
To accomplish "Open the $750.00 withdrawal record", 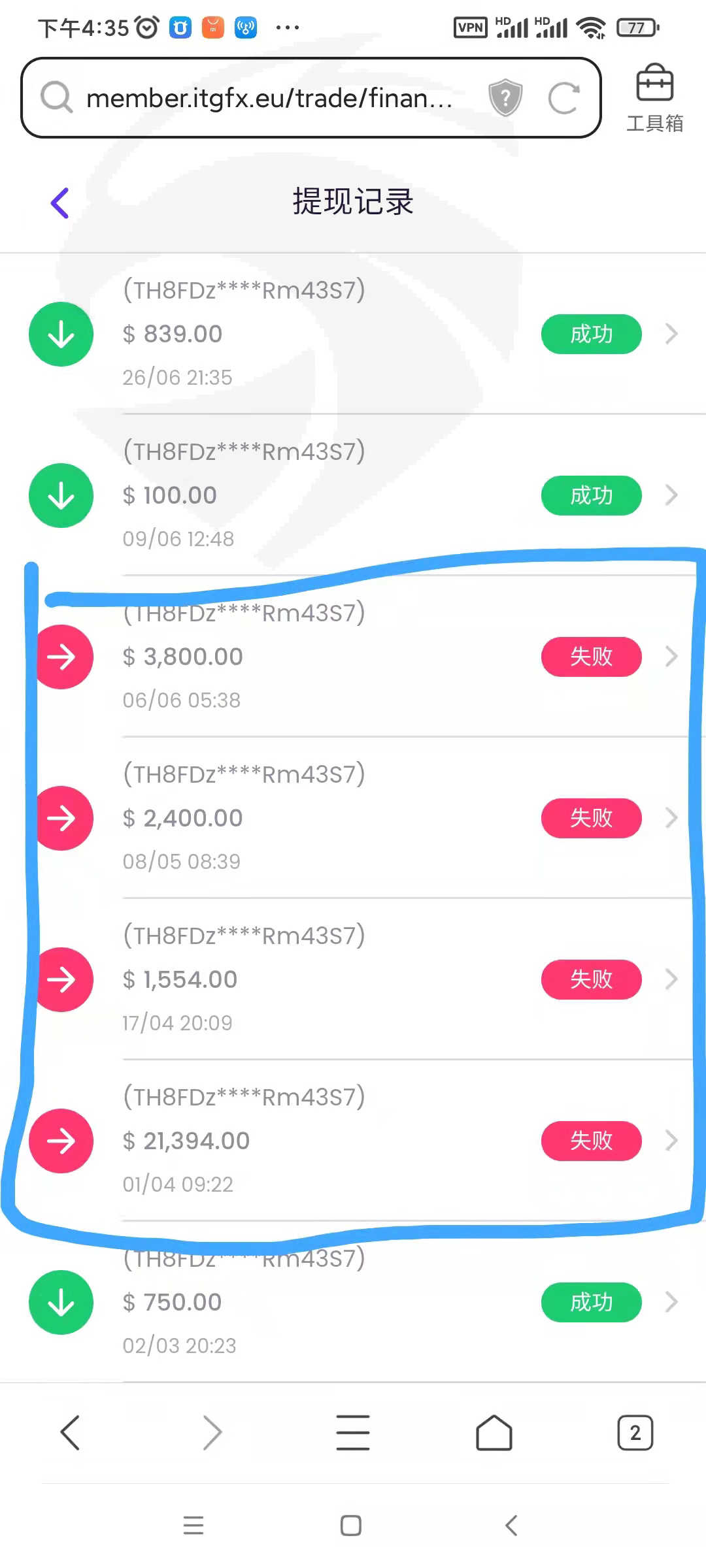I will click(x=353, y=1302).
